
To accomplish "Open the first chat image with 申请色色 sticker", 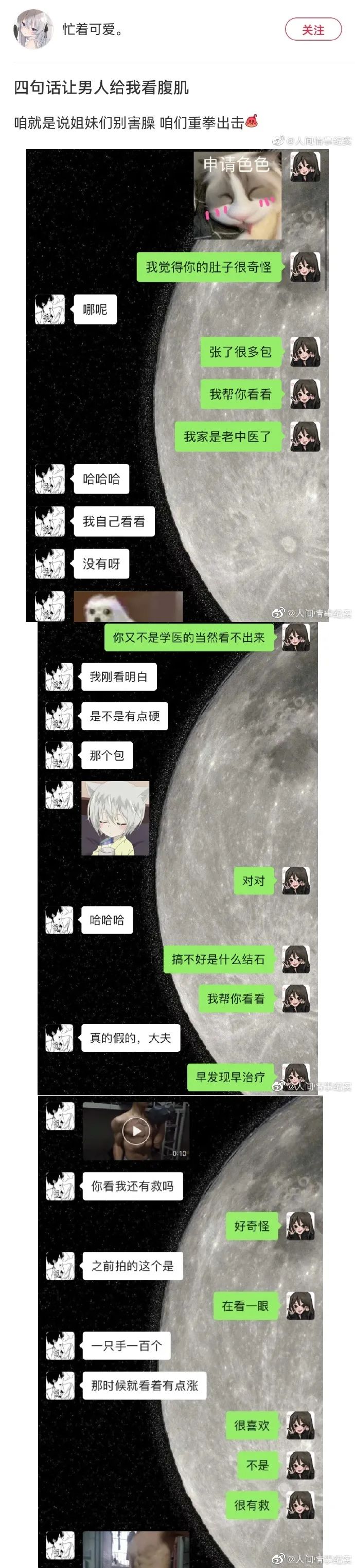I will click(x=176, y=385).
